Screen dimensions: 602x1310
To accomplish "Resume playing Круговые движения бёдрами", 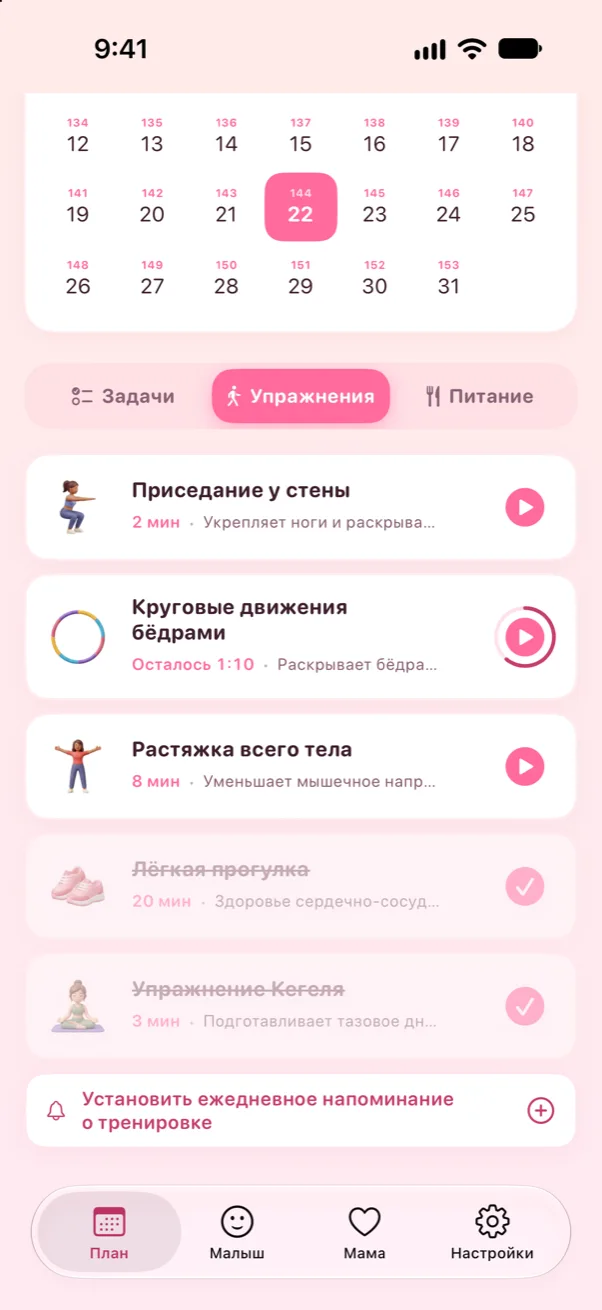I will click(525, 637).
